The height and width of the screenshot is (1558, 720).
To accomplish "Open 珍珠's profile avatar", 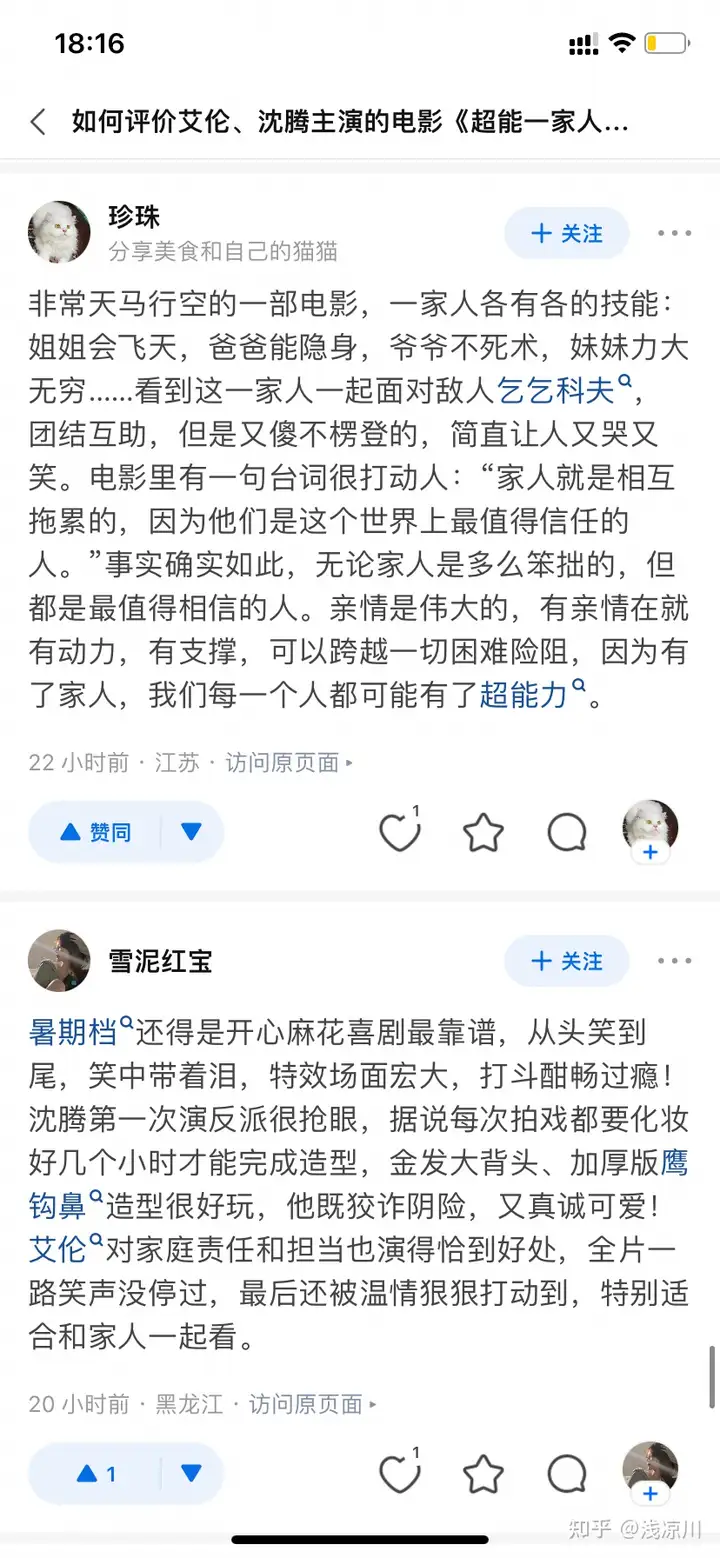I will 59,232.
